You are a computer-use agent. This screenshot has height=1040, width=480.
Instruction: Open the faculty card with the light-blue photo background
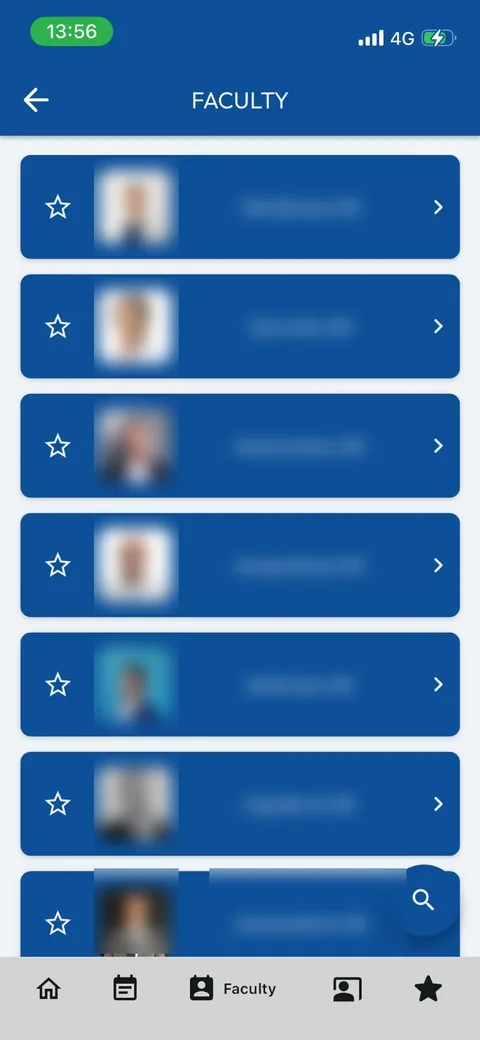240,684
